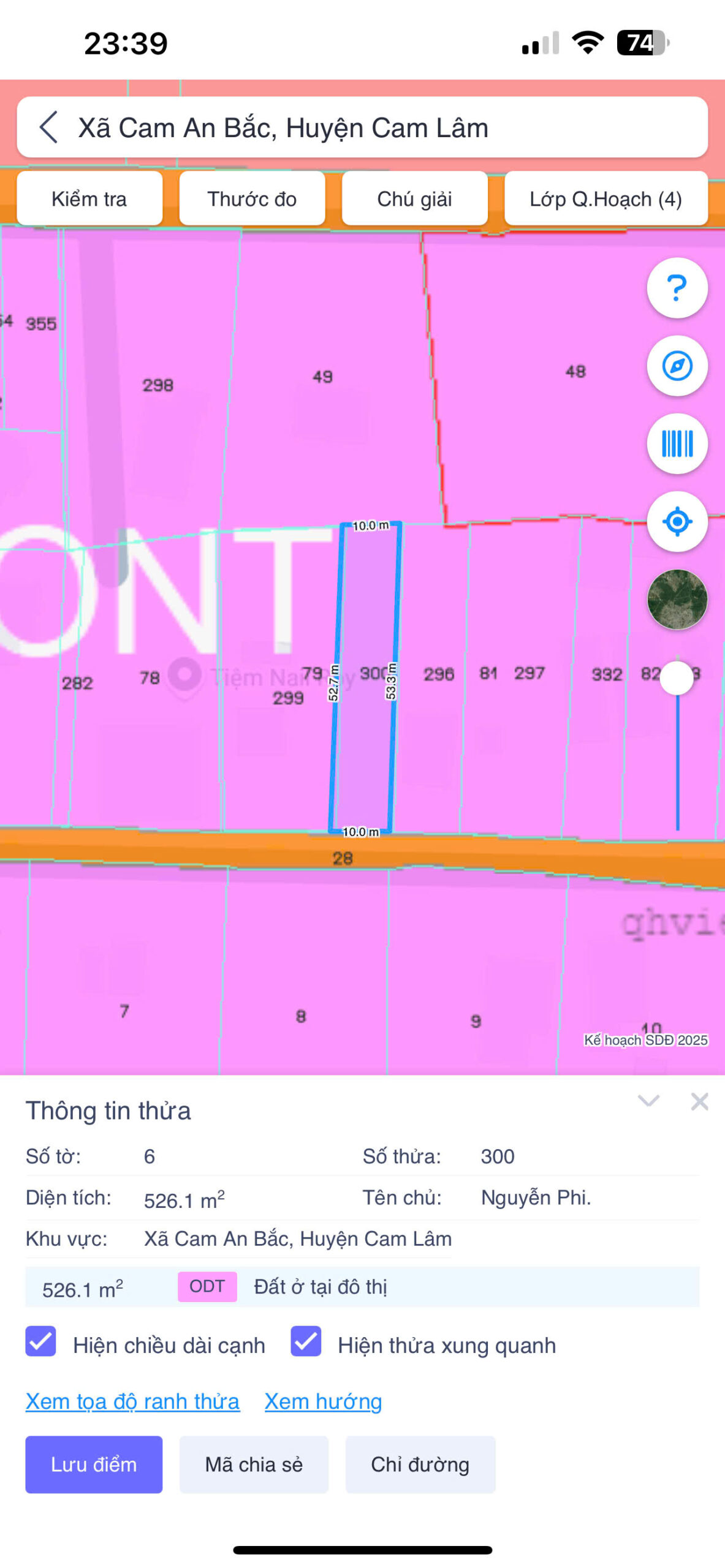Tap the striped bars layer button
Screen dimensions: 725x1568
coord(677,443)
